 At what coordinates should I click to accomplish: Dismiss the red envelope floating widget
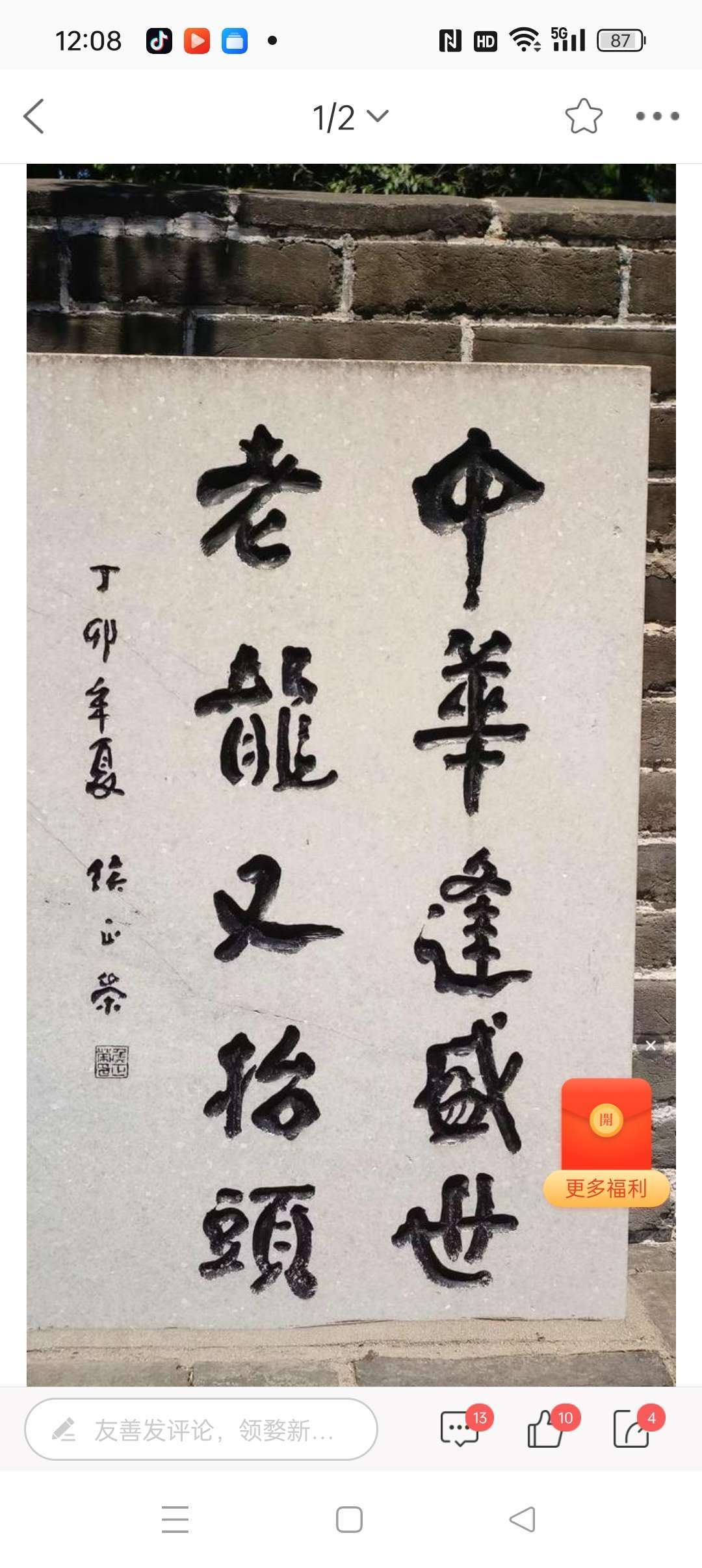651,1045
